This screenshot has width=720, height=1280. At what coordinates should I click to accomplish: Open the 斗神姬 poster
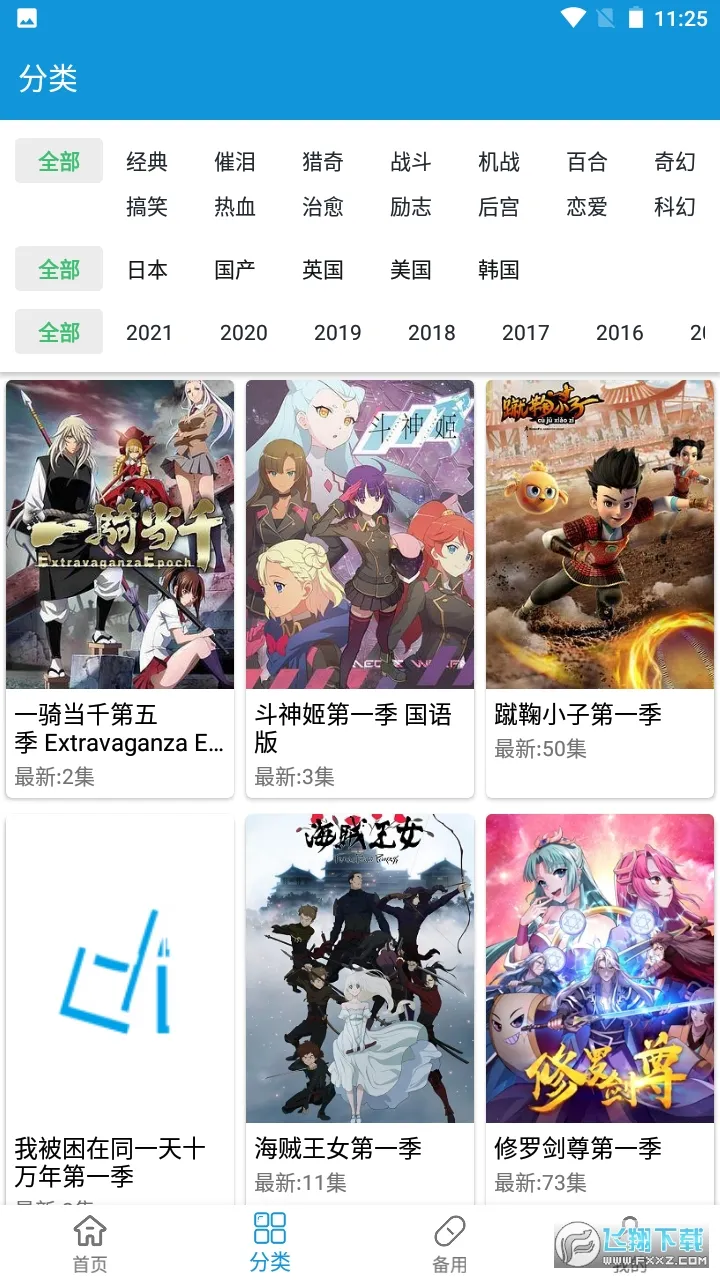pyautogui.click(x=359, y=533)
